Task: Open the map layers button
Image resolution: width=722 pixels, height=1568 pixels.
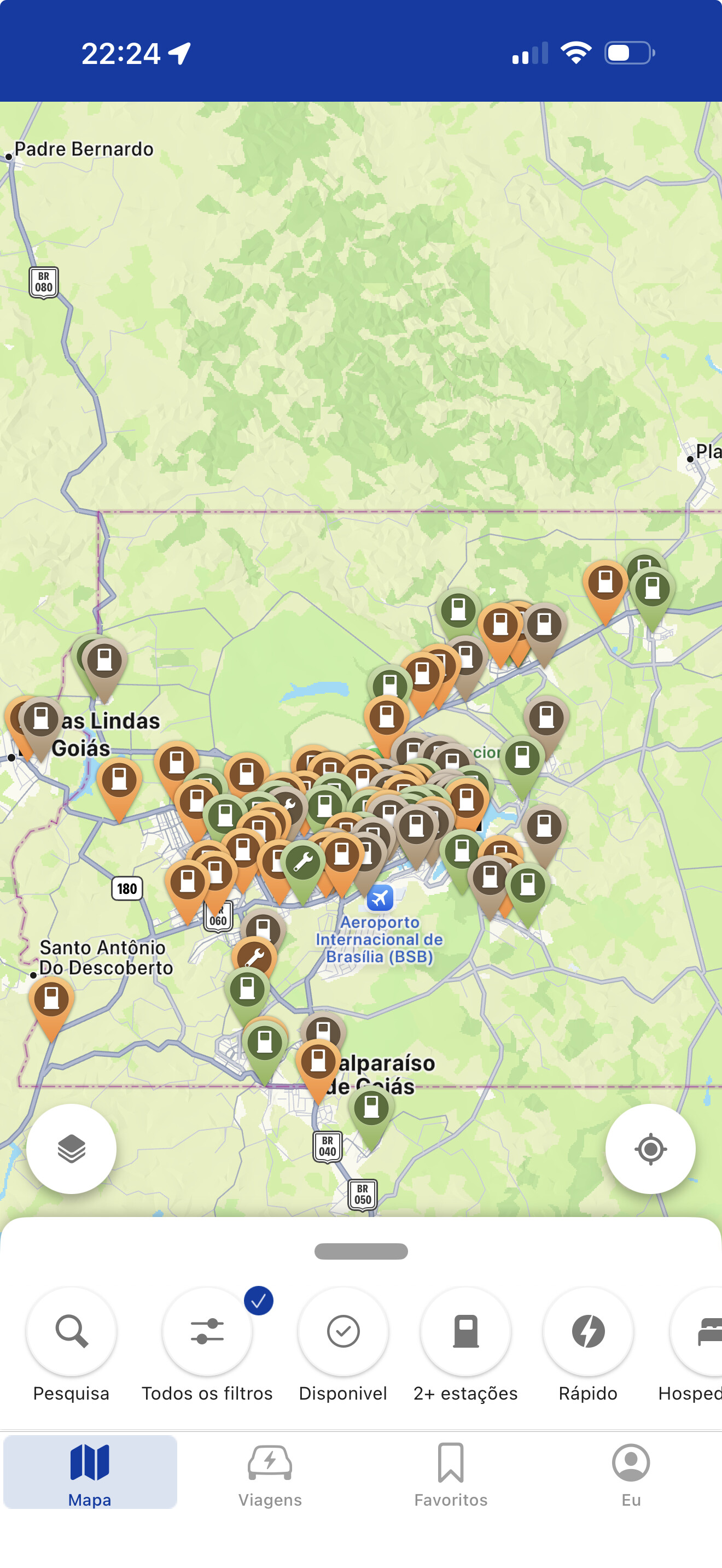Action: pyautogui.click(x=71, y=1149)
